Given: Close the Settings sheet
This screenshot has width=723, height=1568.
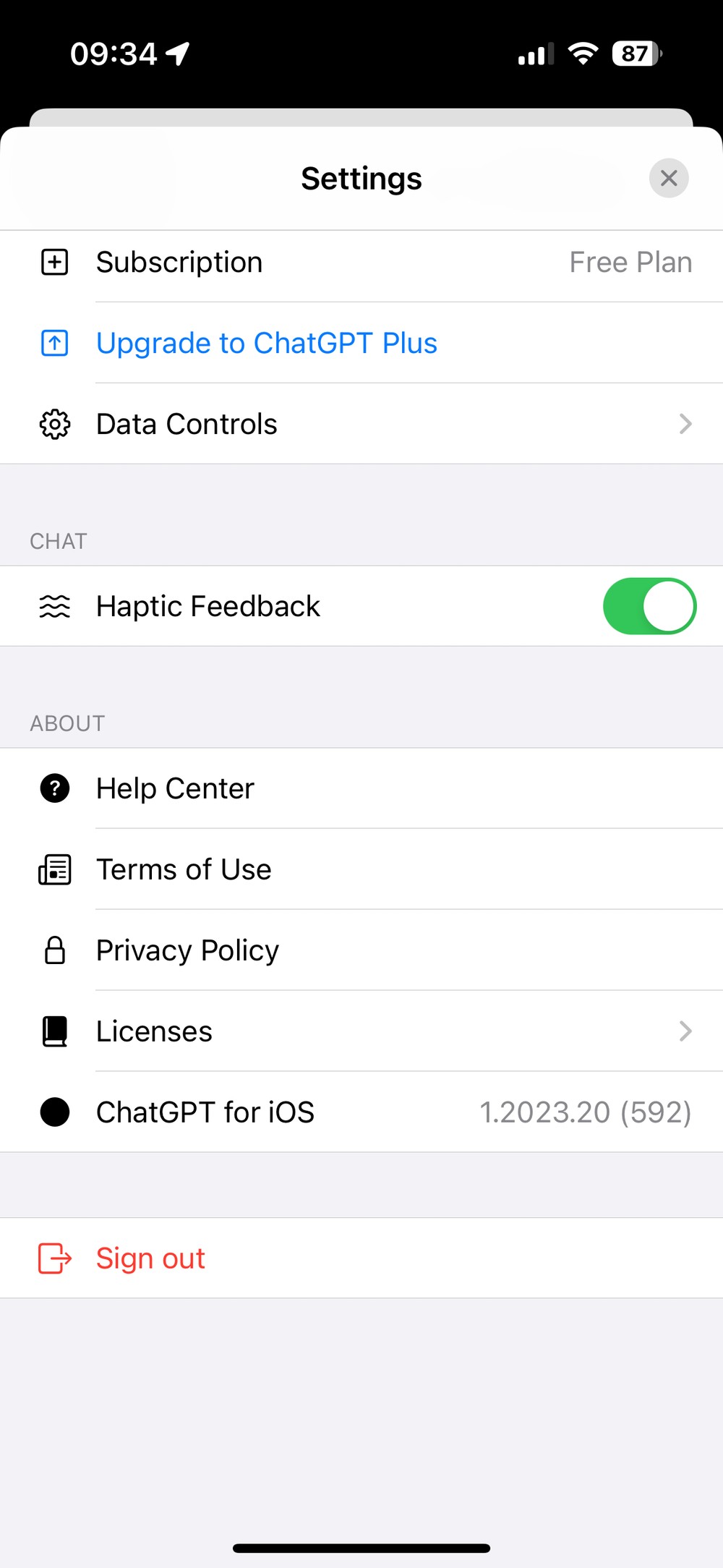Looking at the screenshot, I should (x=669, y=178).
